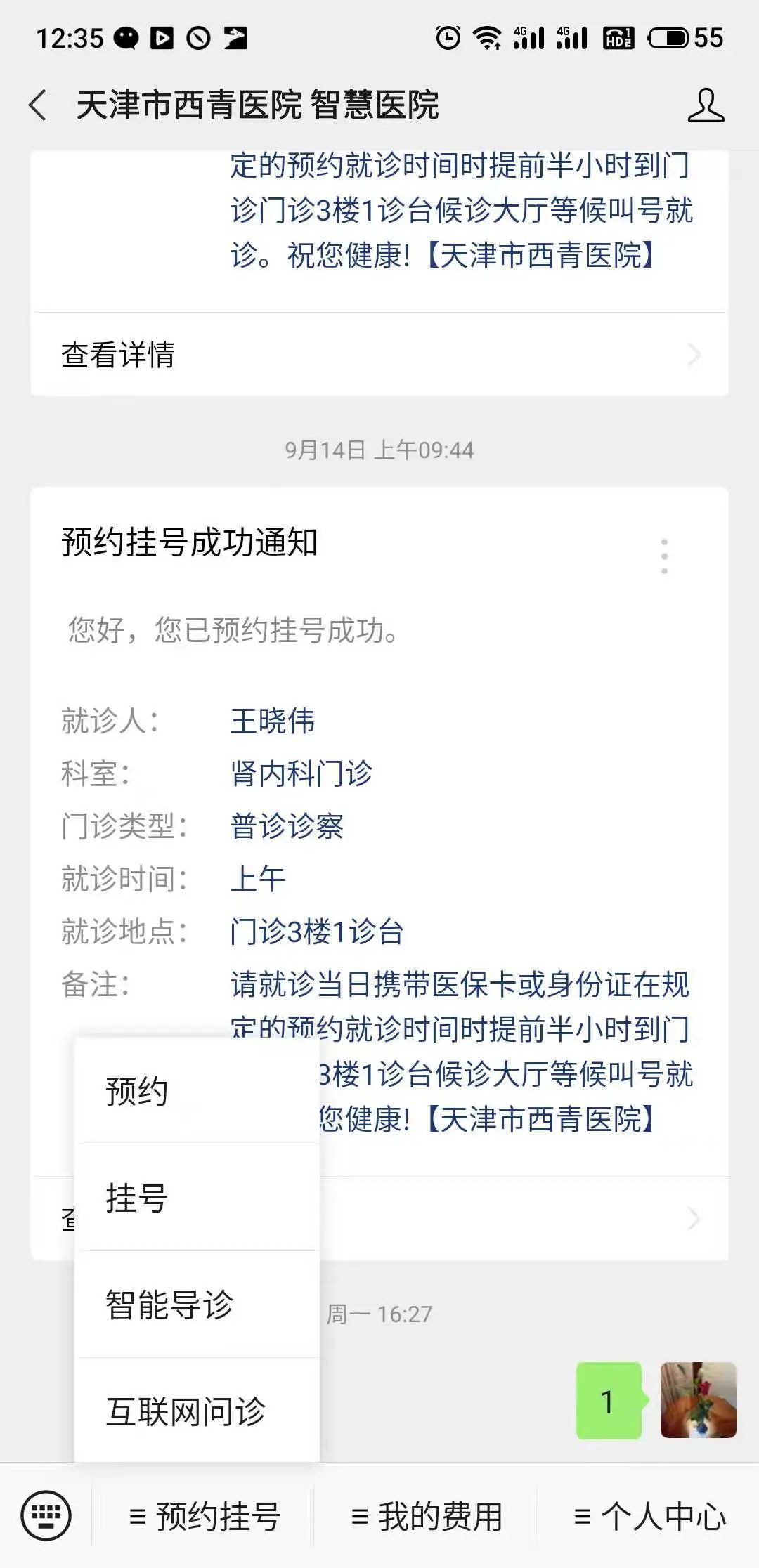Switch to keyboard input mode

click(x=46, y=1515)
